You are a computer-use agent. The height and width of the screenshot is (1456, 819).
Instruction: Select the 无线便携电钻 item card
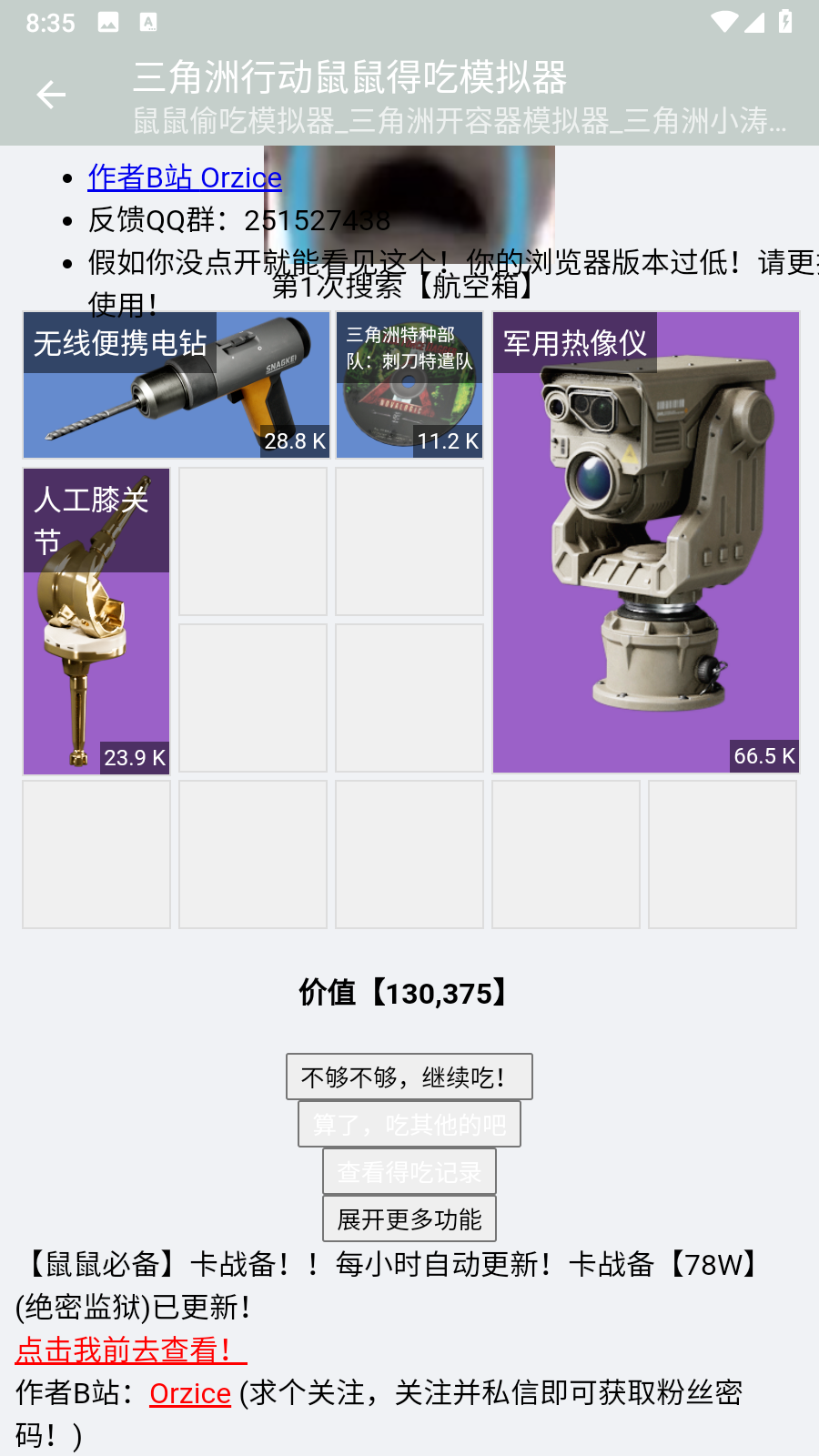[x=176, y=384]
